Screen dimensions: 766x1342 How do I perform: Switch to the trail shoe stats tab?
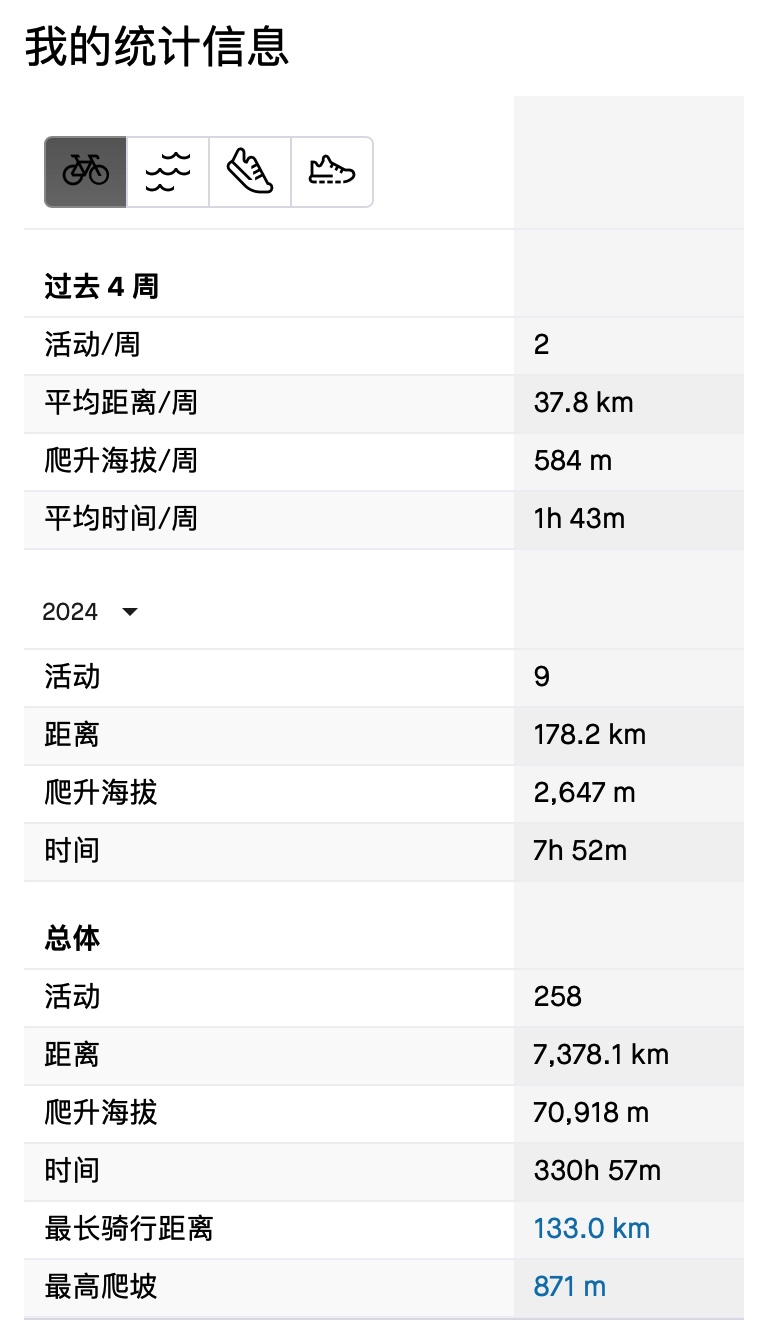tap(332, 172)
